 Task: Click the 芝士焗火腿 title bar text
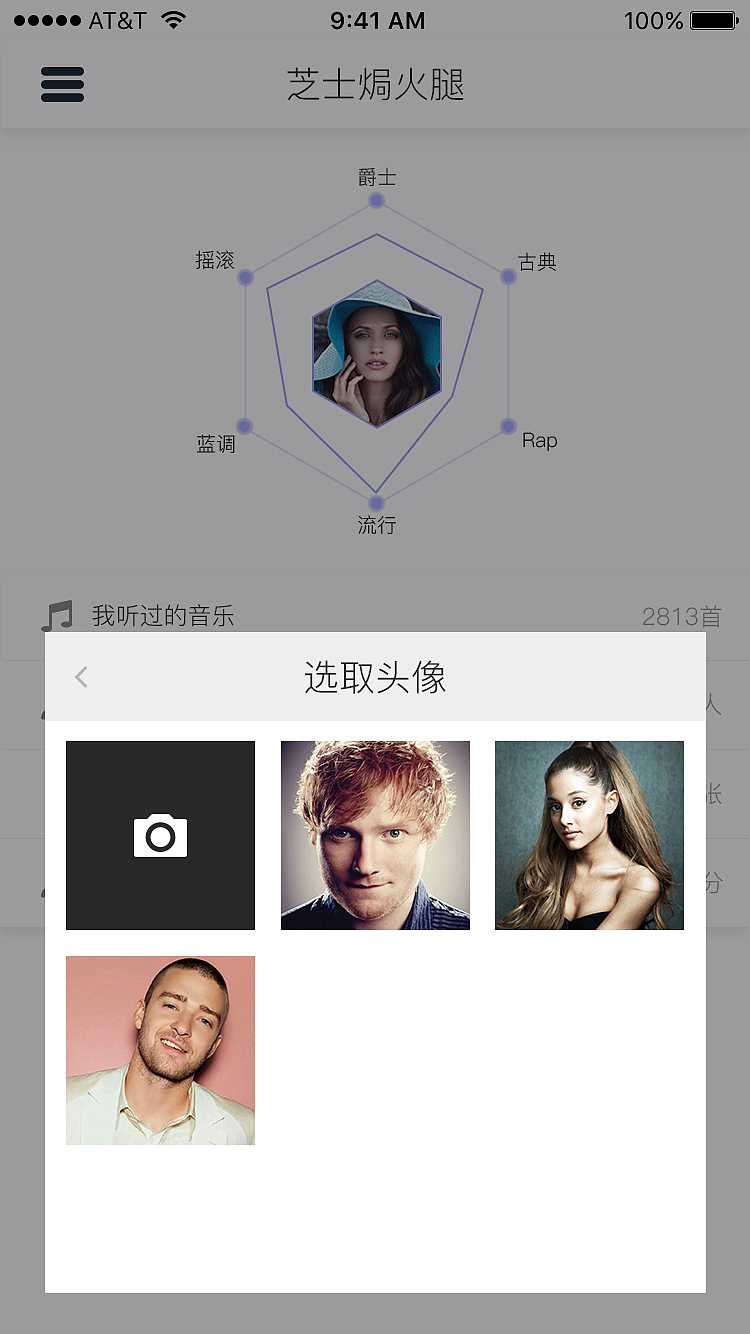375,86
